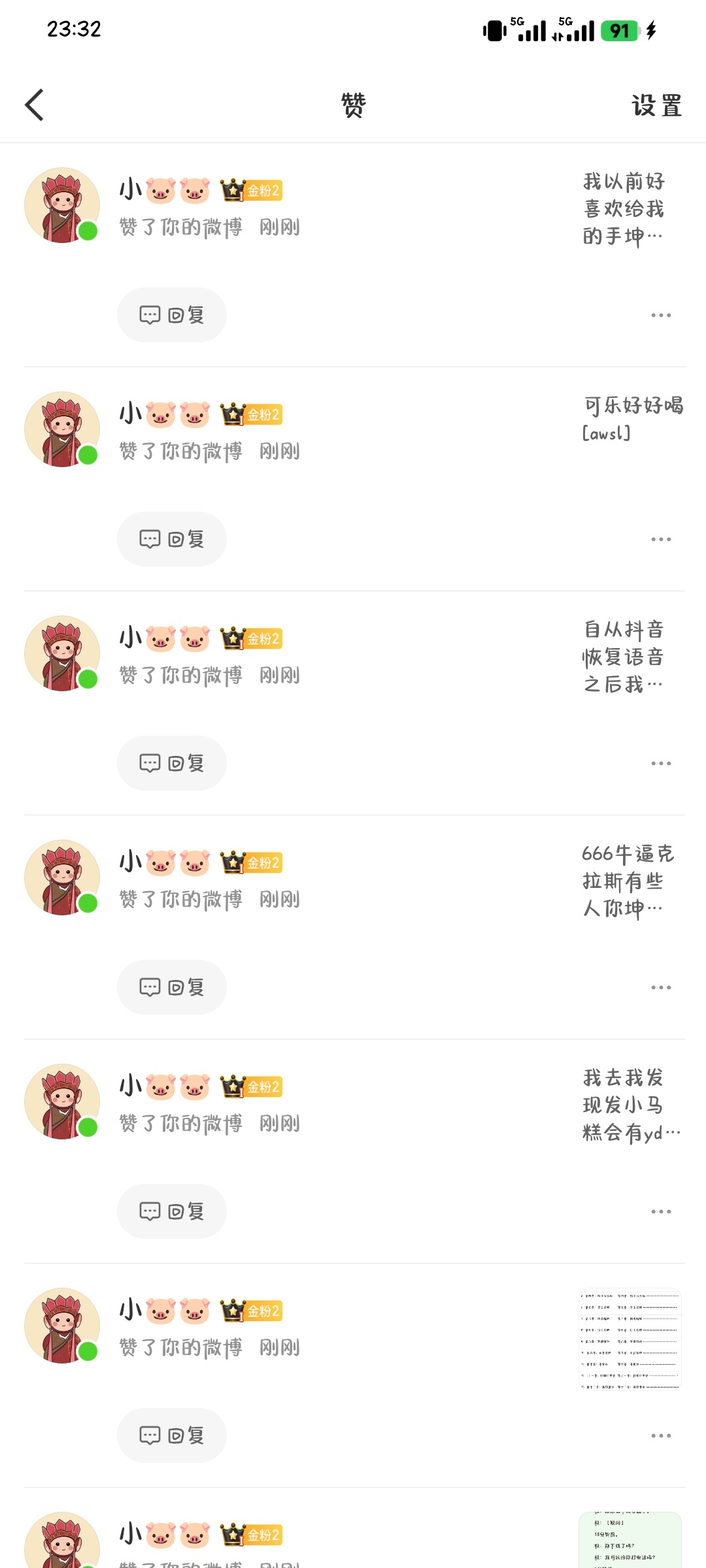
Task: Tap the pig emoji in the username
Action: [159, 189]
